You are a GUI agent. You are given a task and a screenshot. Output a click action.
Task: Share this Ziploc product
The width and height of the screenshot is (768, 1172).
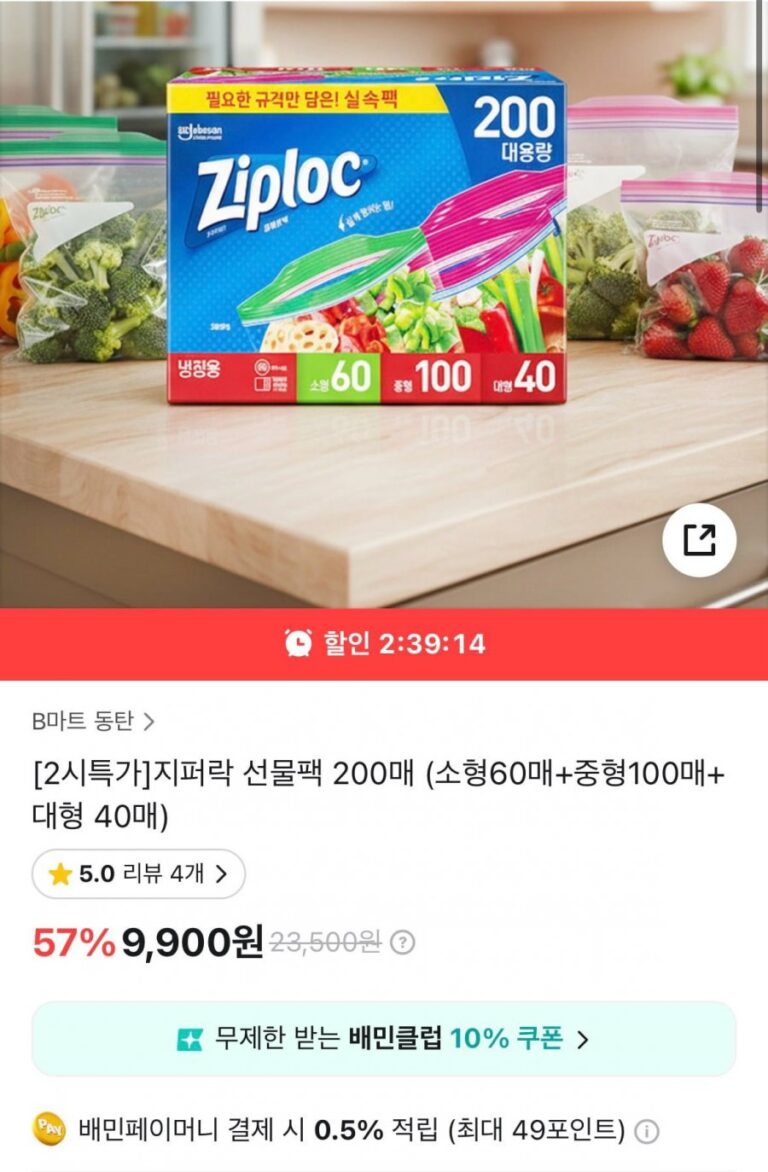pos(699,541)
